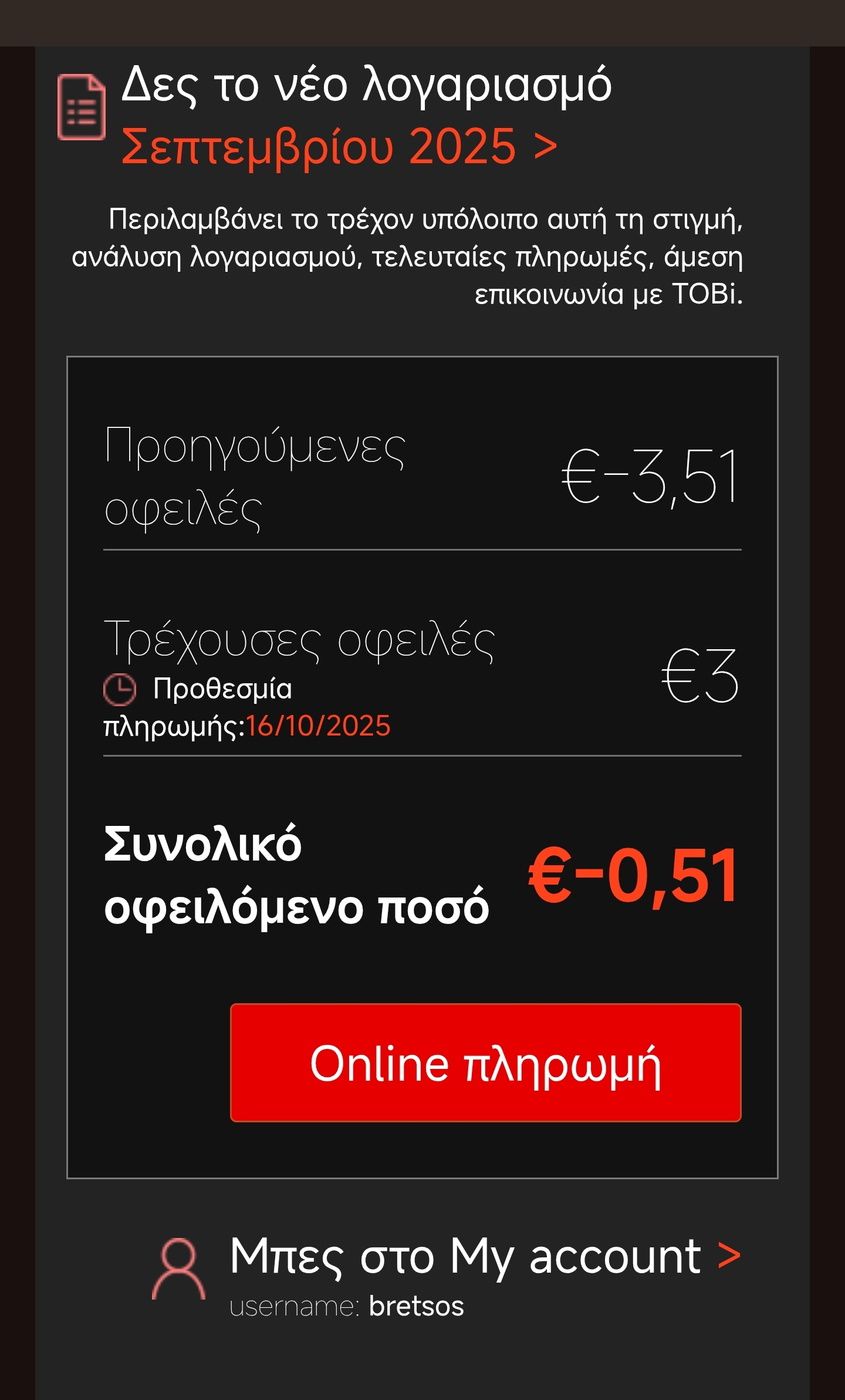Tap the Online πληρωμή button
The width and height of the screenshot is (845, 1400).
click(x=485, y=1064)
